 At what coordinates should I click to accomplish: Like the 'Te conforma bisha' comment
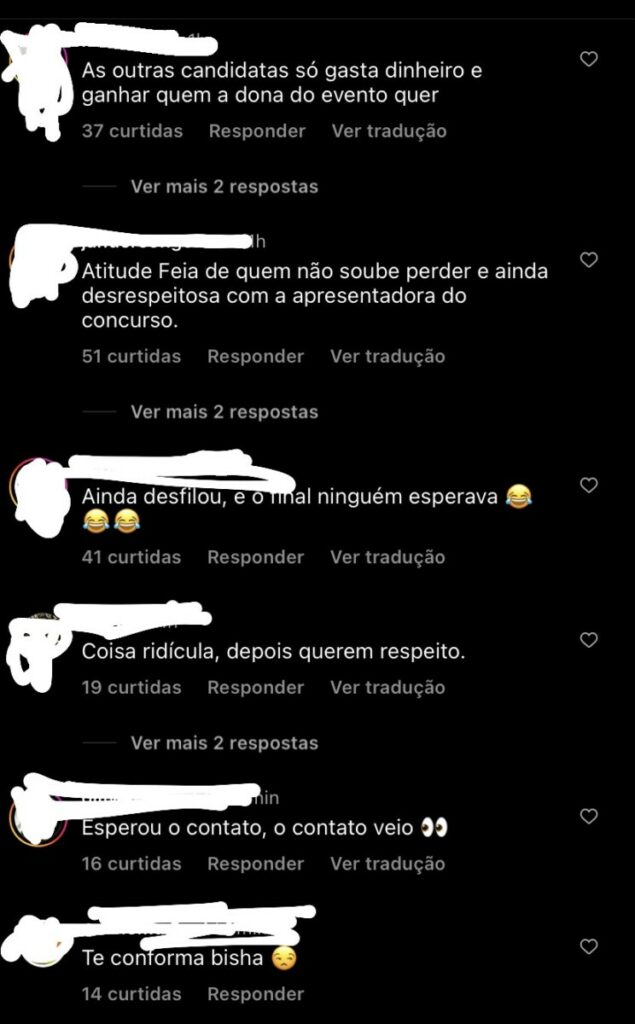pos(589,946)
